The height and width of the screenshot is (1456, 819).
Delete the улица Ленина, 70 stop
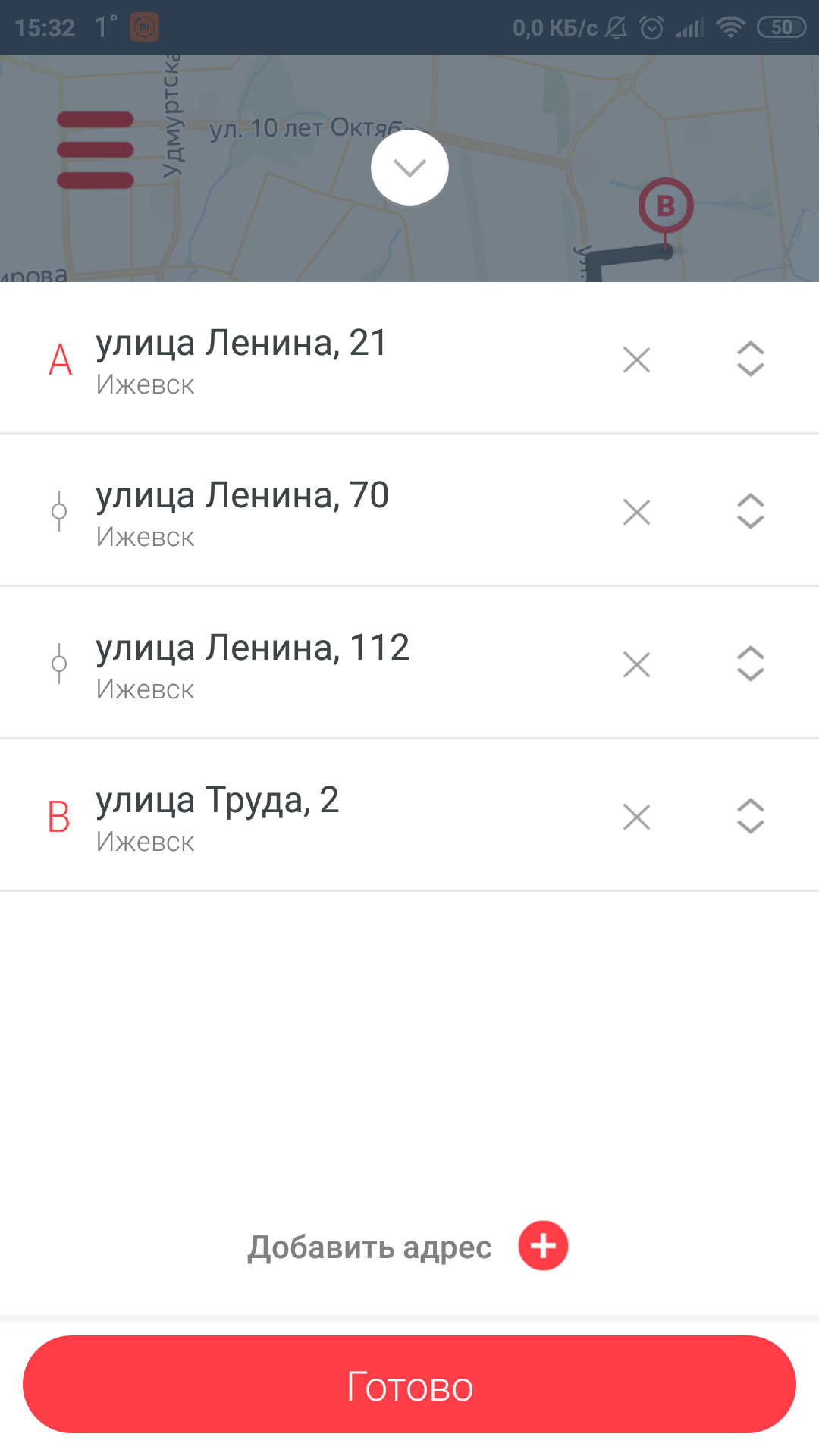coord(636,512)
